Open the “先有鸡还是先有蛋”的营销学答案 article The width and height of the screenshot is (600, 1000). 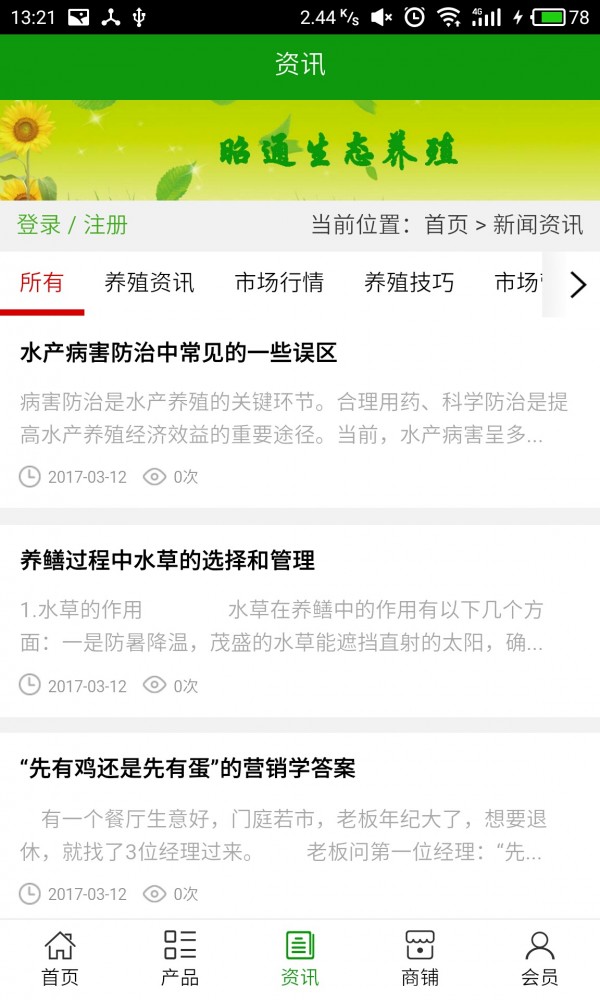[188, 769]
